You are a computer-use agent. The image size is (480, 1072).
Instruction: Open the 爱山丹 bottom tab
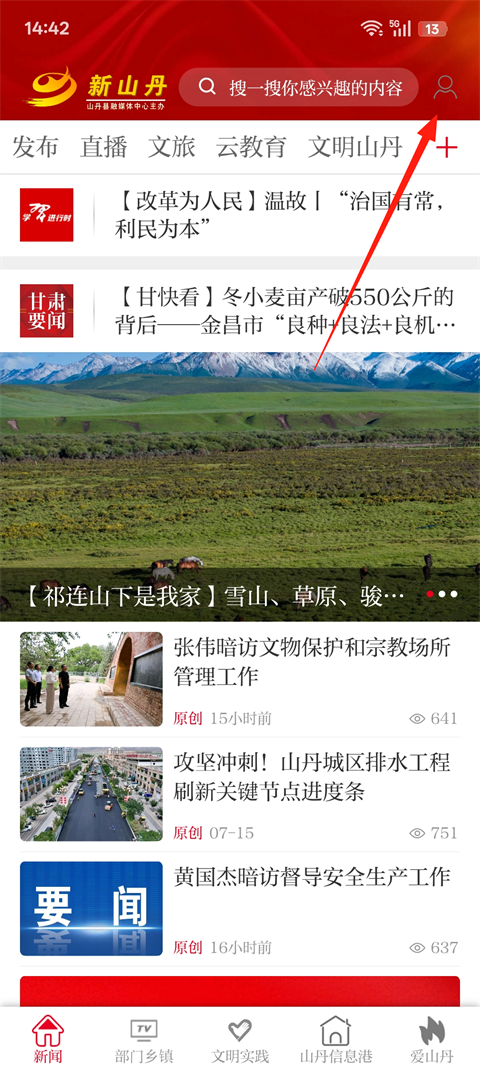pyautogui.click(x=431, y=1039)
